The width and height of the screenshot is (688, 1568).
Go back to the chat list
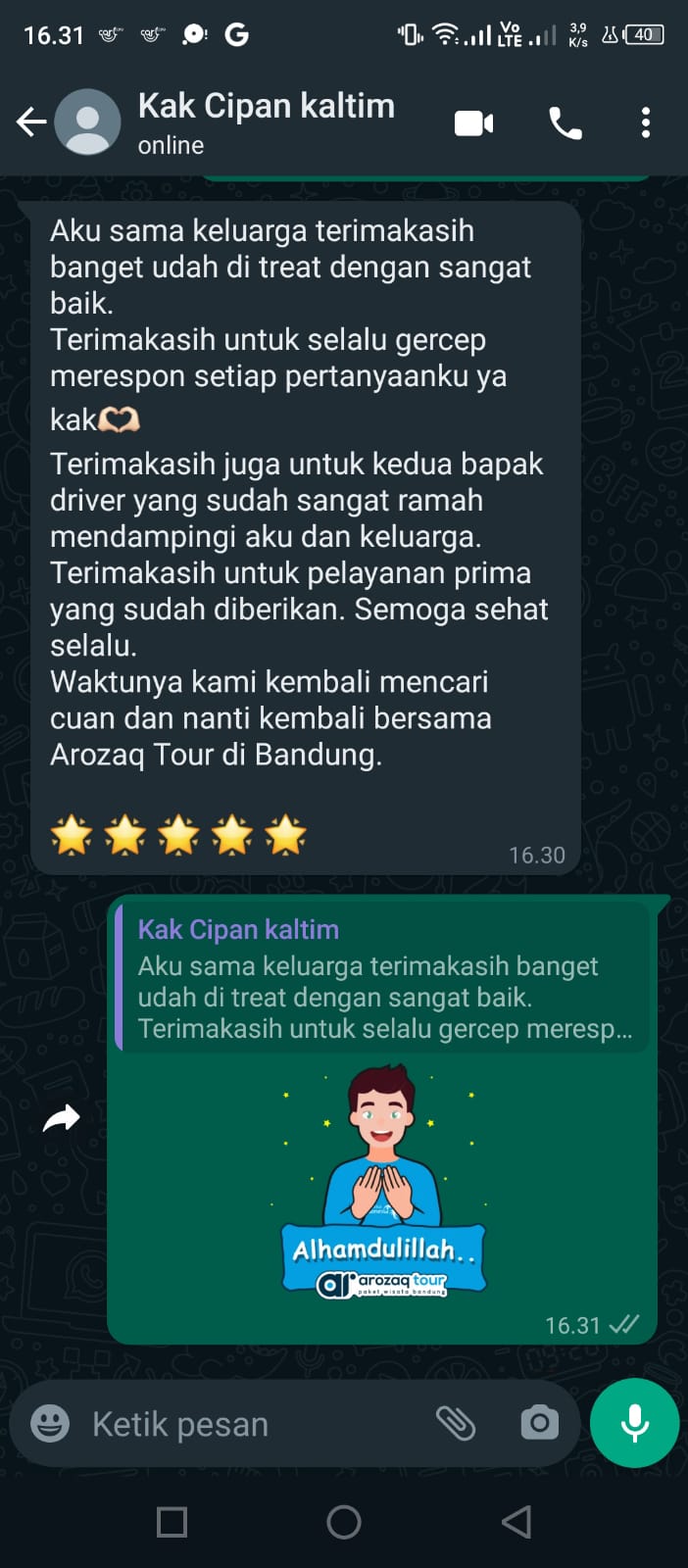(x=31, y=122)
